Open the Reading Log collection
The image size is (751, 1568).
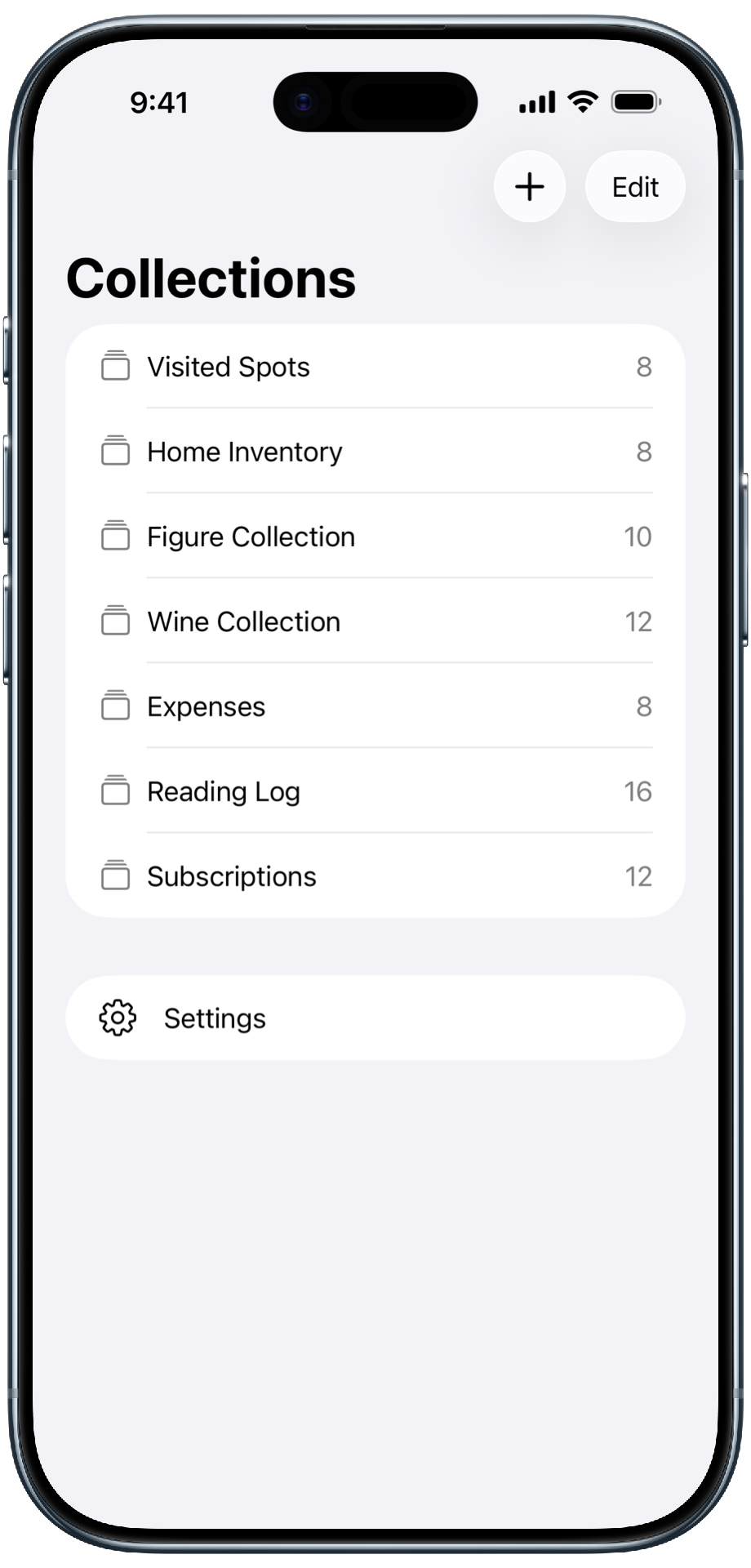375,792
